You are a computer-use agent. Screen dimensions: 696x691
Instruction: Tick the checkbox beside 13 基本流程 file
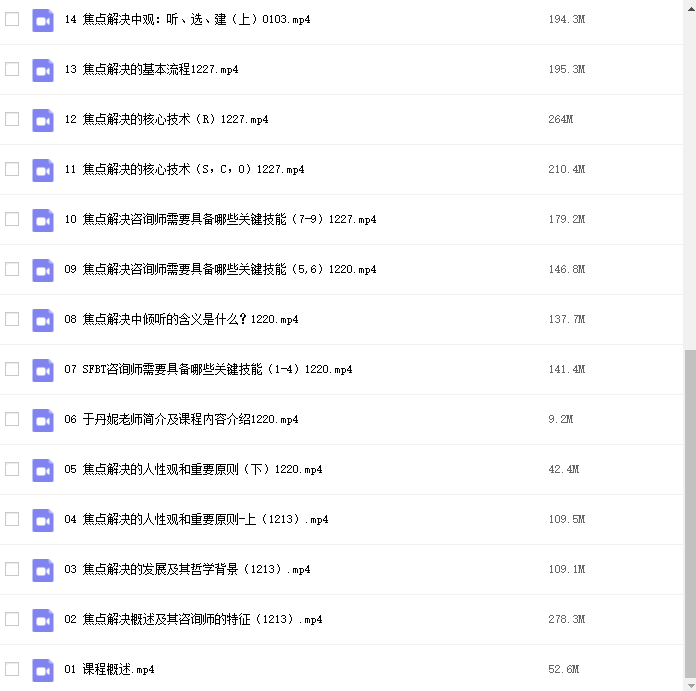(x=12, y=69)
